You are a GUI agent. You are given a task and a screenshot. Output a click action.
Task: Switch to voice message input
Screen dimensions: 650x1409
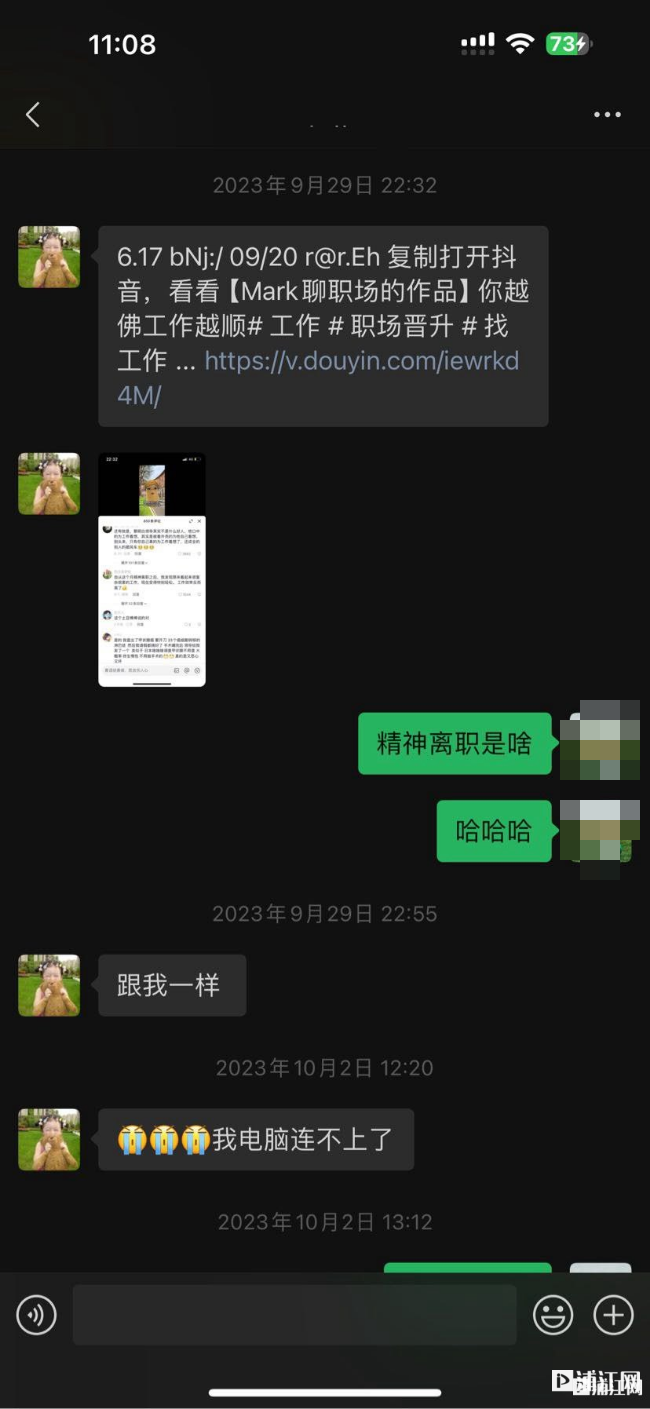tap(36, 1315)
